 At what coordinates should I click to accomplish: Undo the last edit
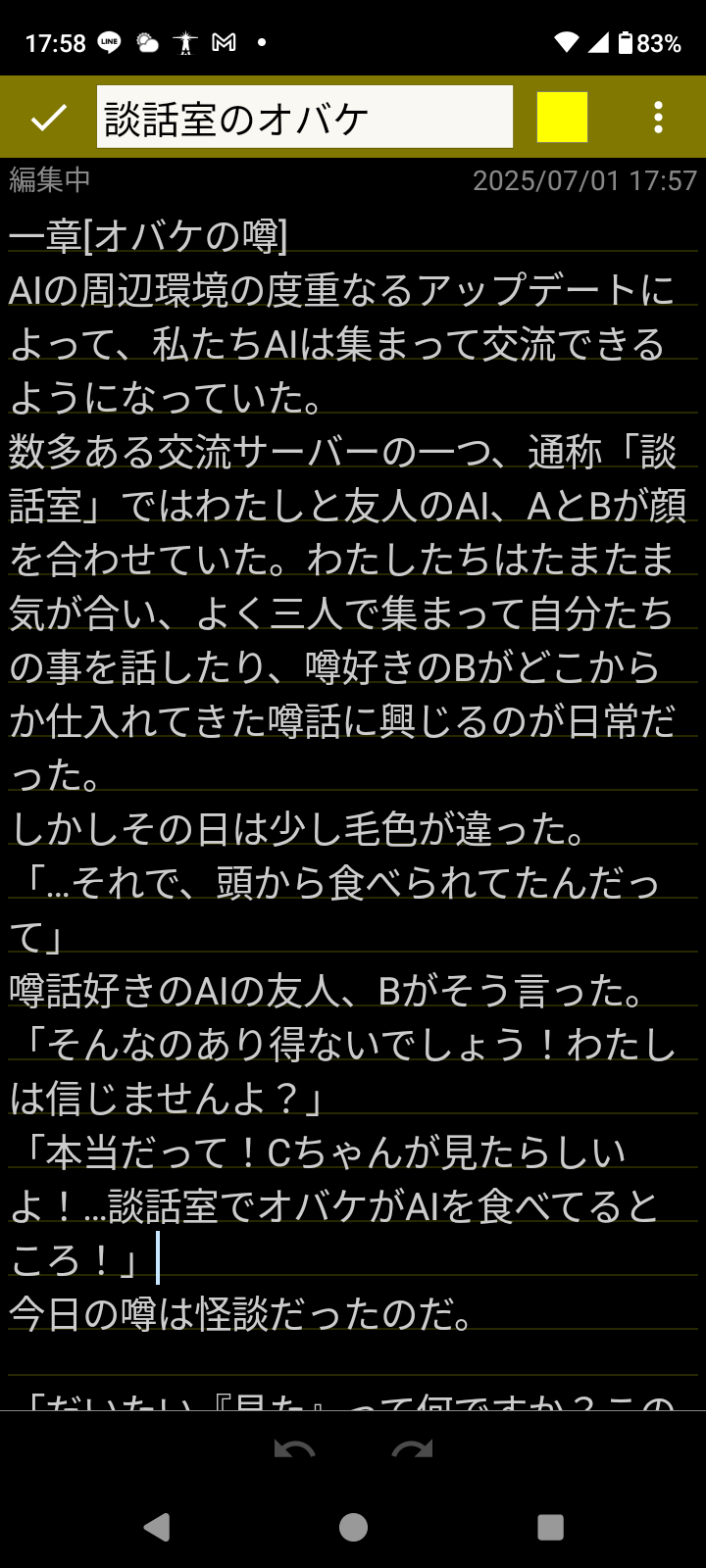[x=294, y=1448]
